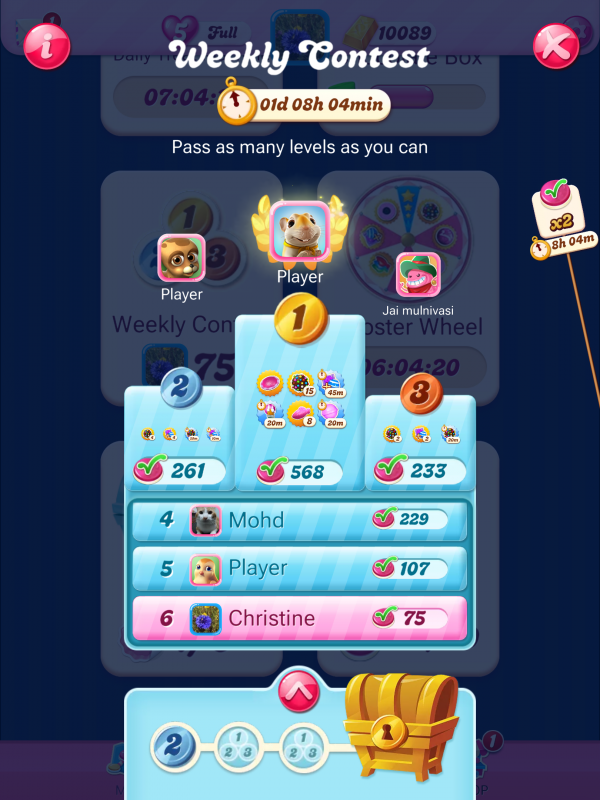Open the first-place Player avatar
This screenshot has height=800, width=600.
coord(299,232)
